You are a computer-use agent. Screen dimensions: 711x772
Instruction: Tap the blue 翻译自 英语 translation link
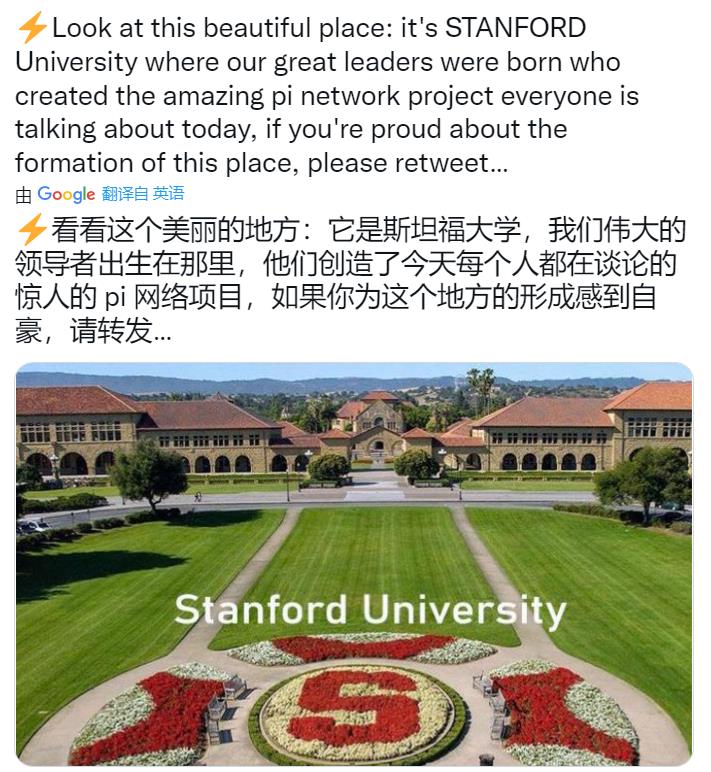[143, 194]
